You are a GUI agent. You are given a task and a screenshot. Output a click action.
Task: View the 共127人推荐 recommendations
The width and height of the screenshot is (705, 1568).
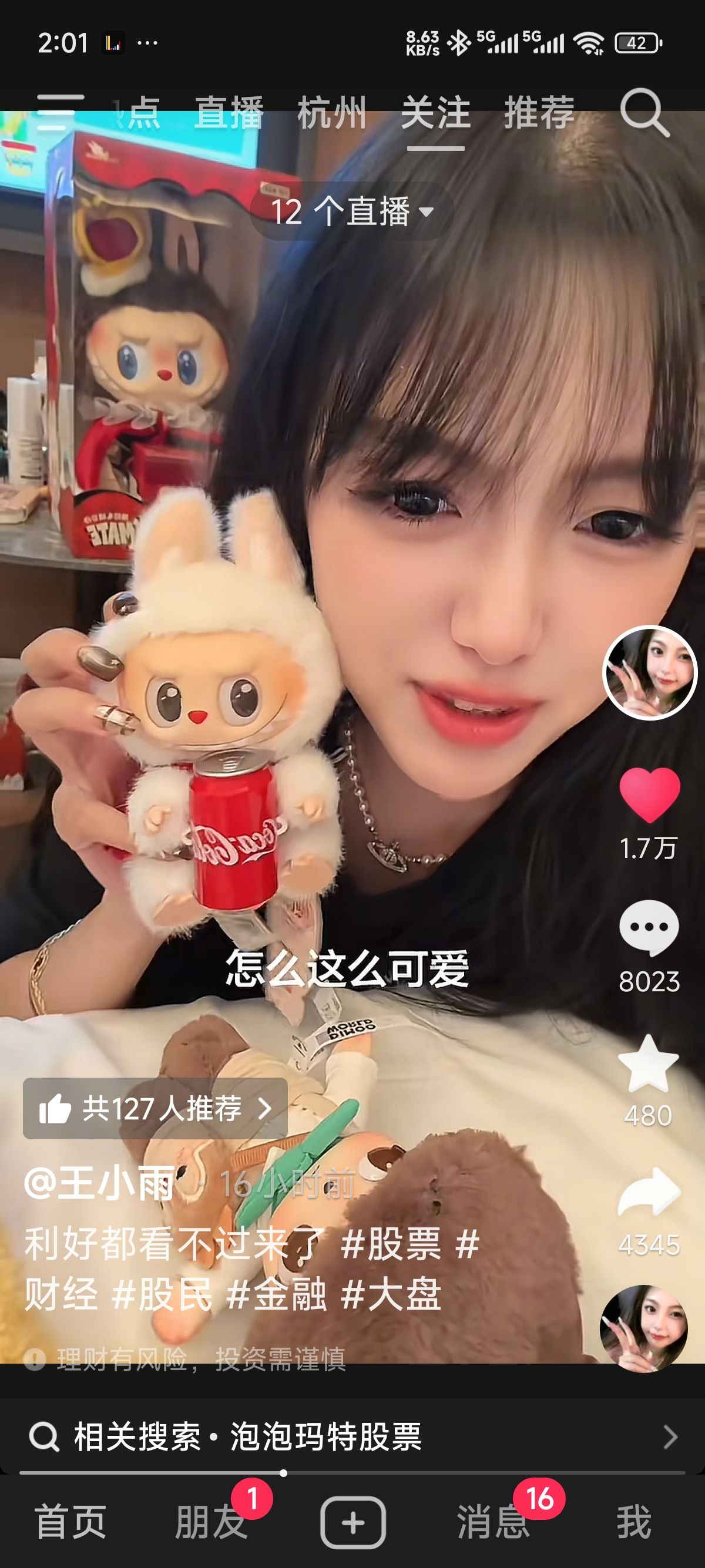click(155, 1108)
